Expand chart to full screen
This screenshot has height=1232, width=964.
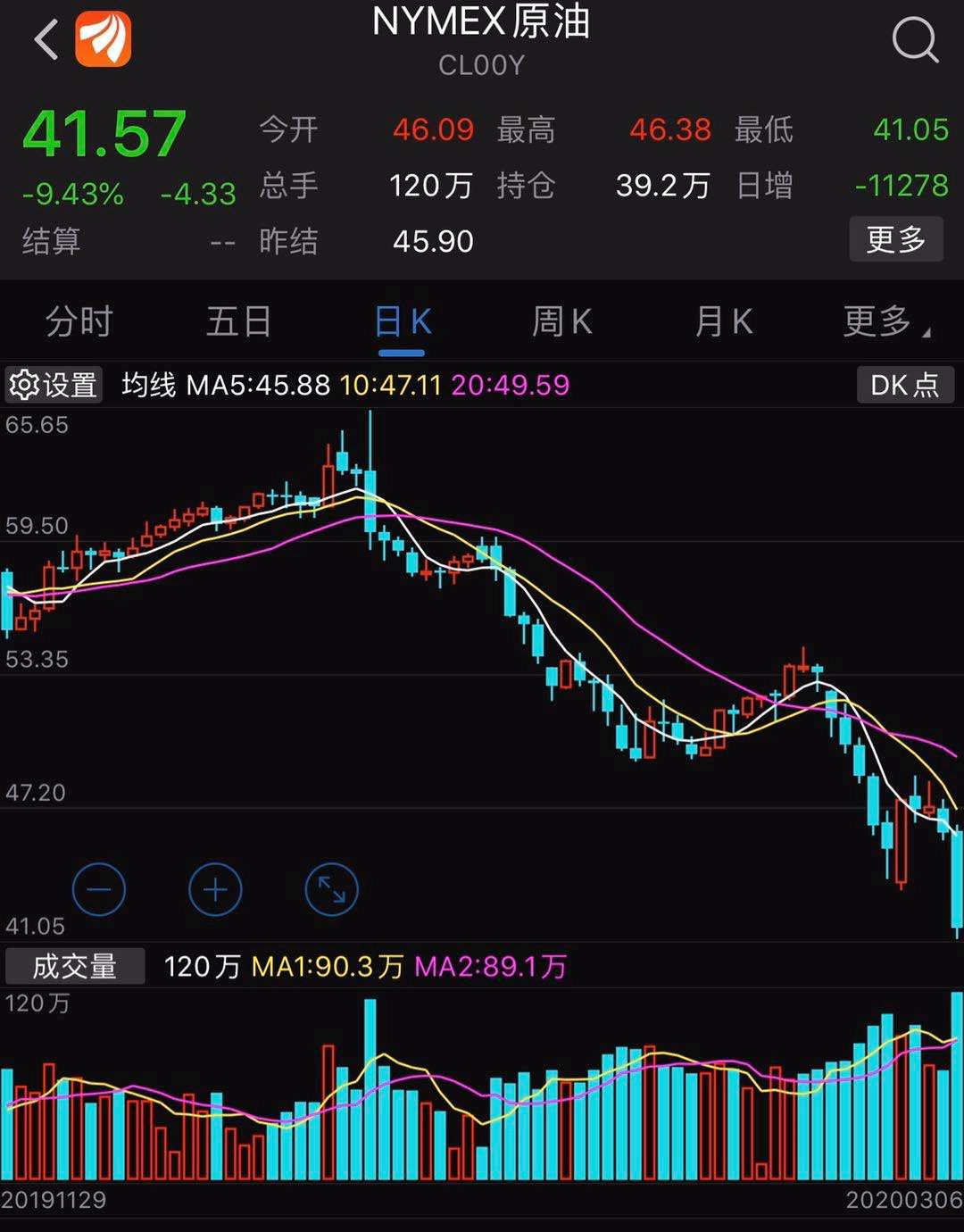[331, 889]
